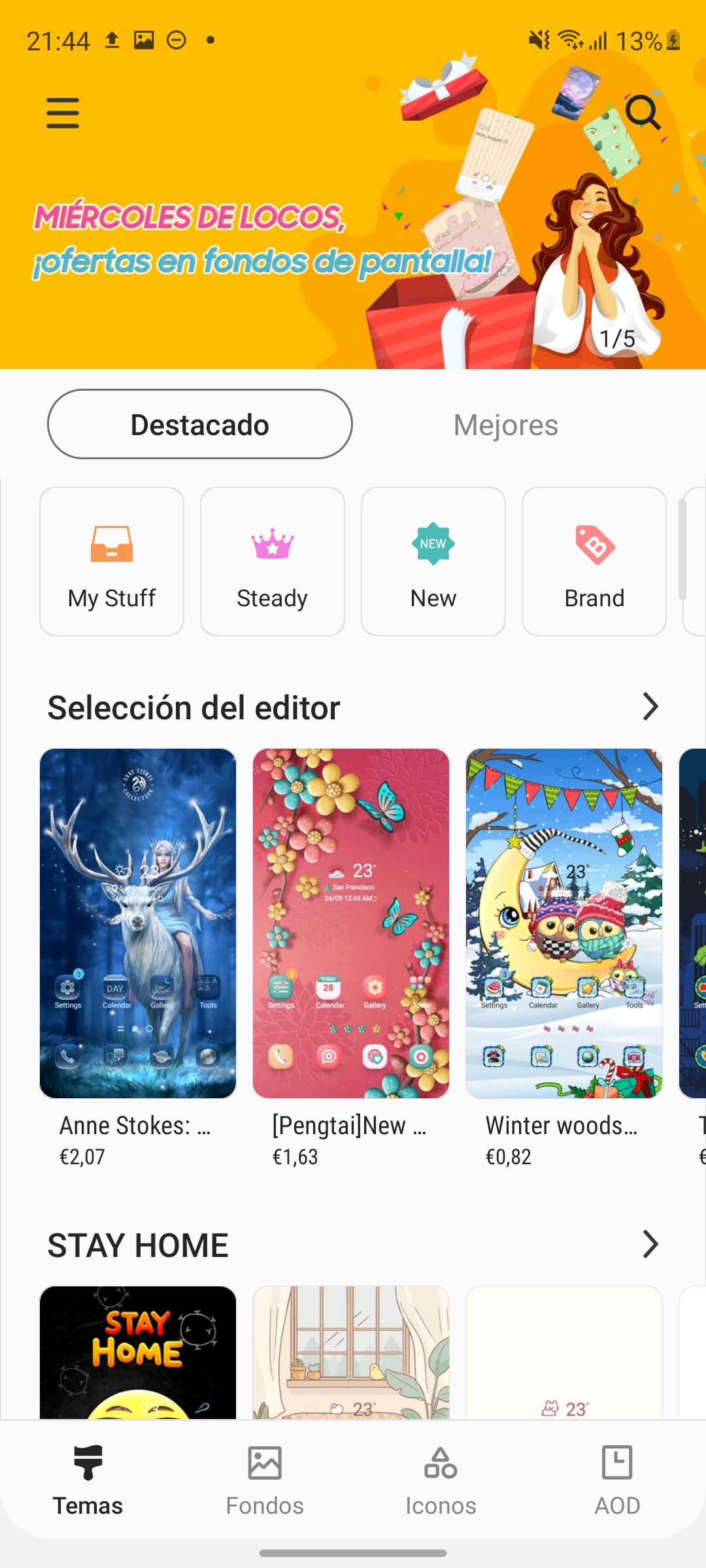Select the Destacado tab
Viewport: 706px width, 1568px height.
(200, 425)
